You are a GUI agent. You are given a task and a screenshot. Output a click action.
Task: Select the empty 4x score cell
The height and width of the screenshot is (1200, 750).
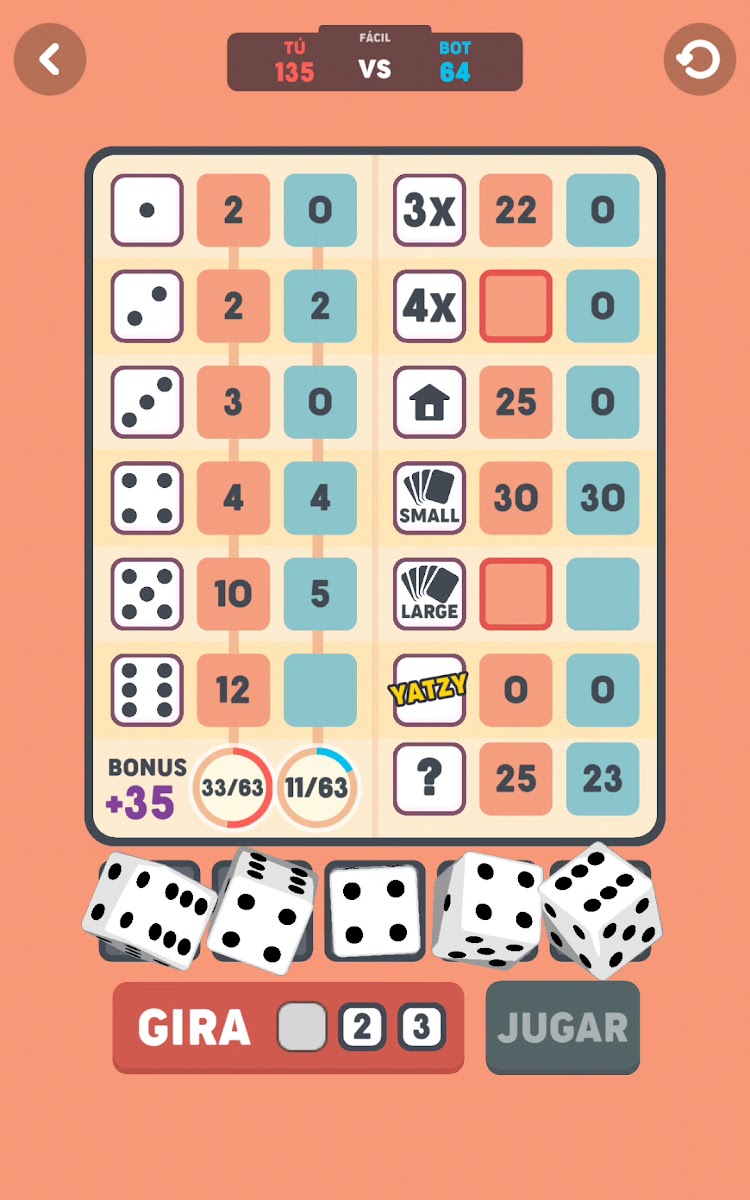pos(516,306)
